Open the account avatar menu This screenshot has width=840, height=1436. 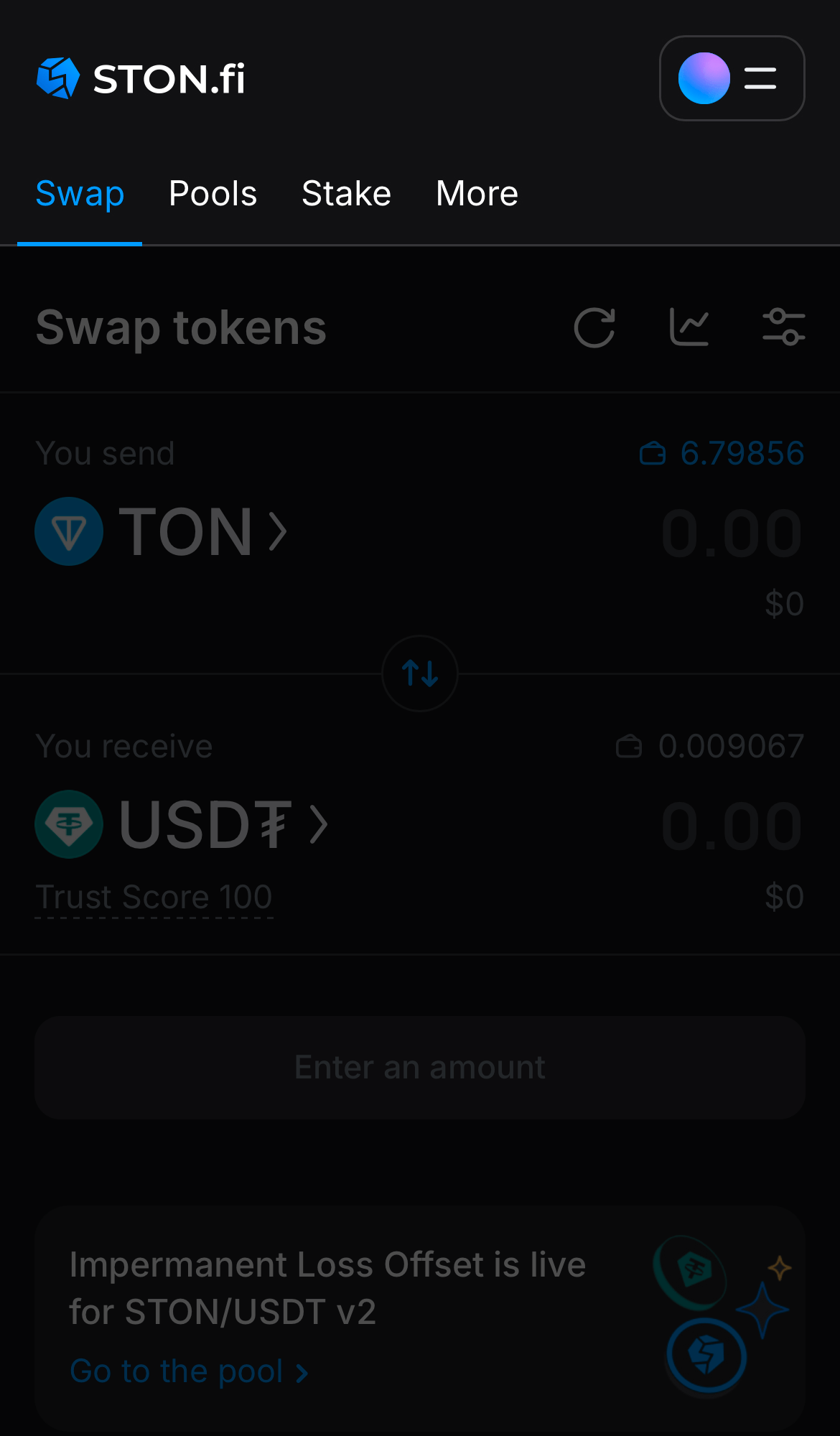(704, 78)
